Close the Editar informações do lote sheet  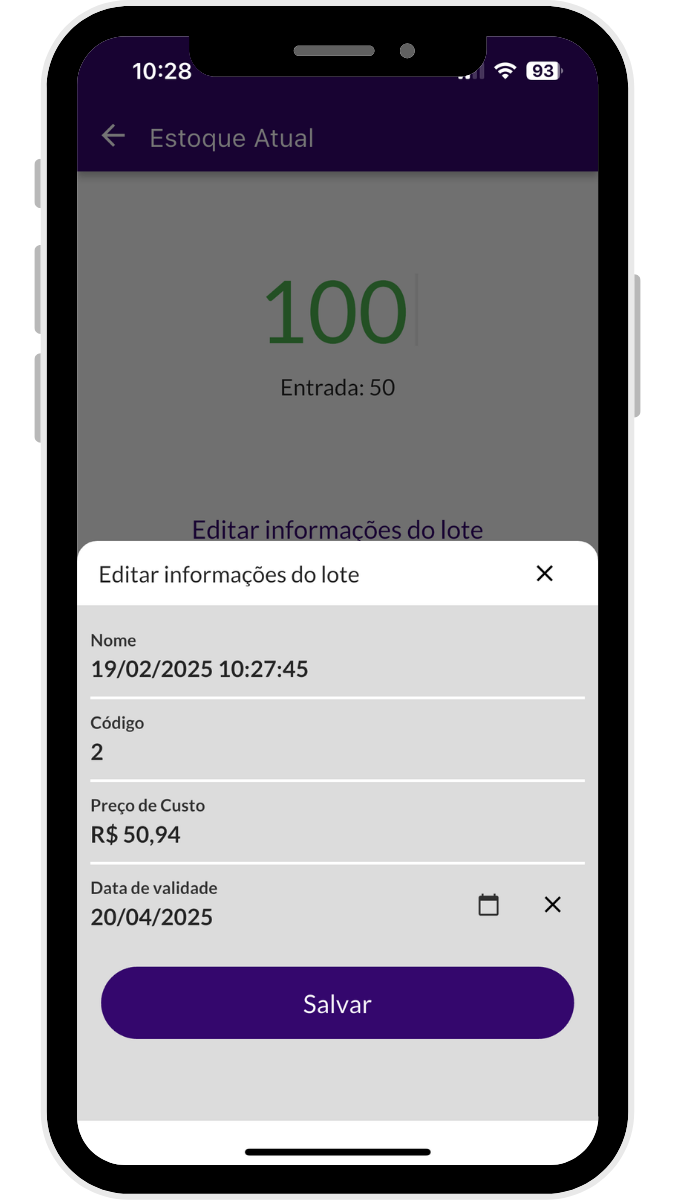544,573
